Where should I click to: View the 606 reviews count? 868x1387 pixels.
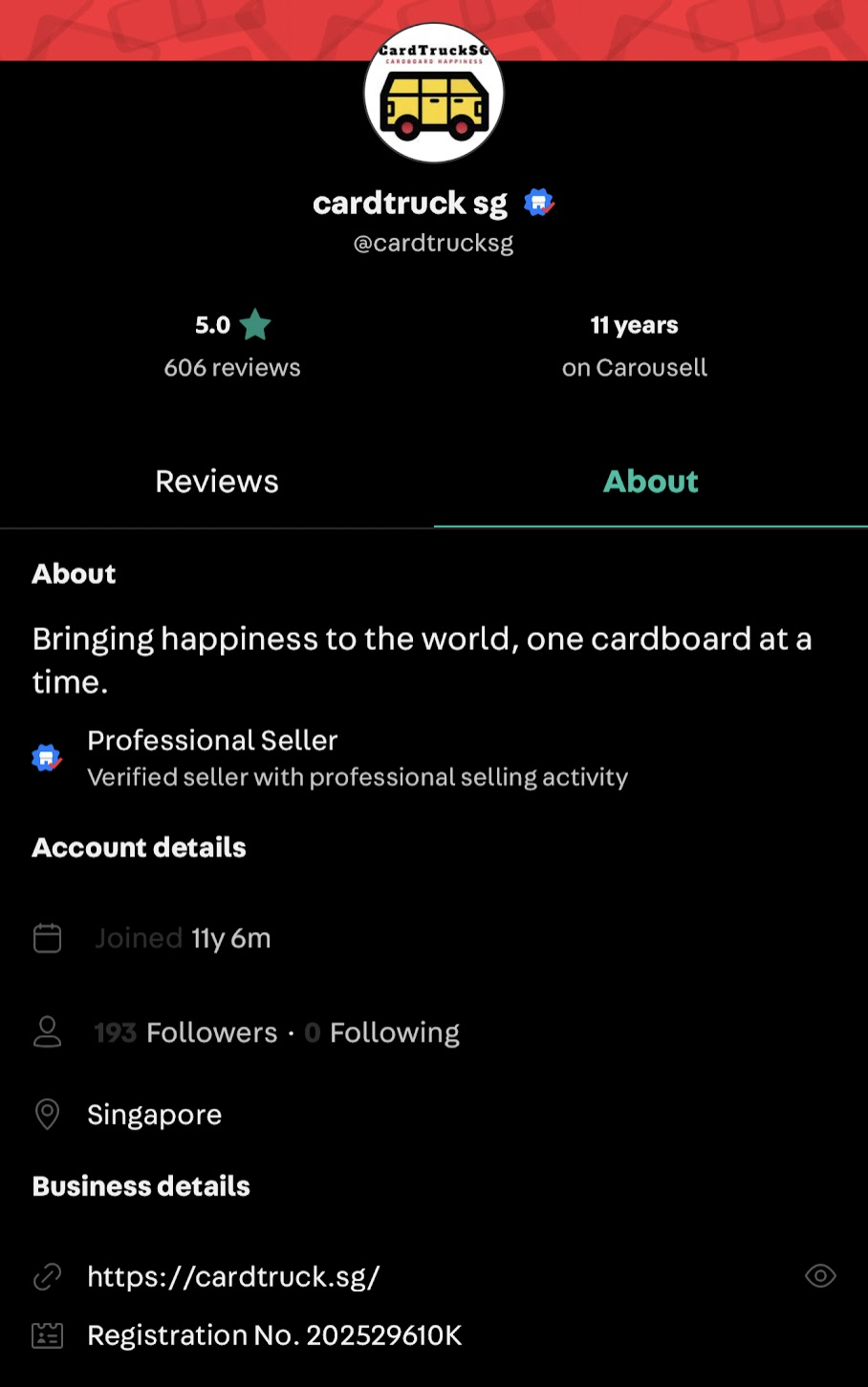231,367
